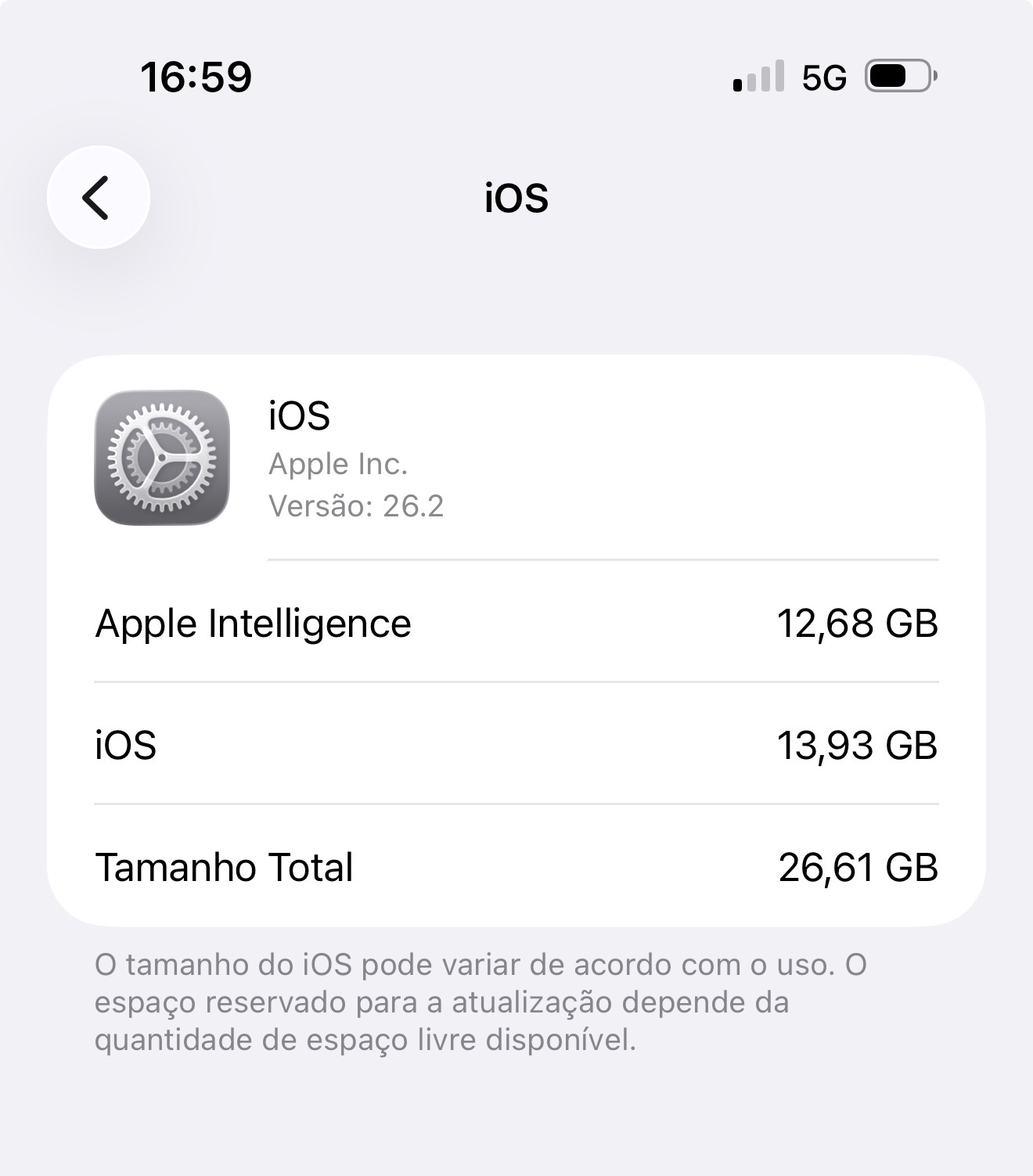Select the 26,61 GB total size

pos(858,866)
